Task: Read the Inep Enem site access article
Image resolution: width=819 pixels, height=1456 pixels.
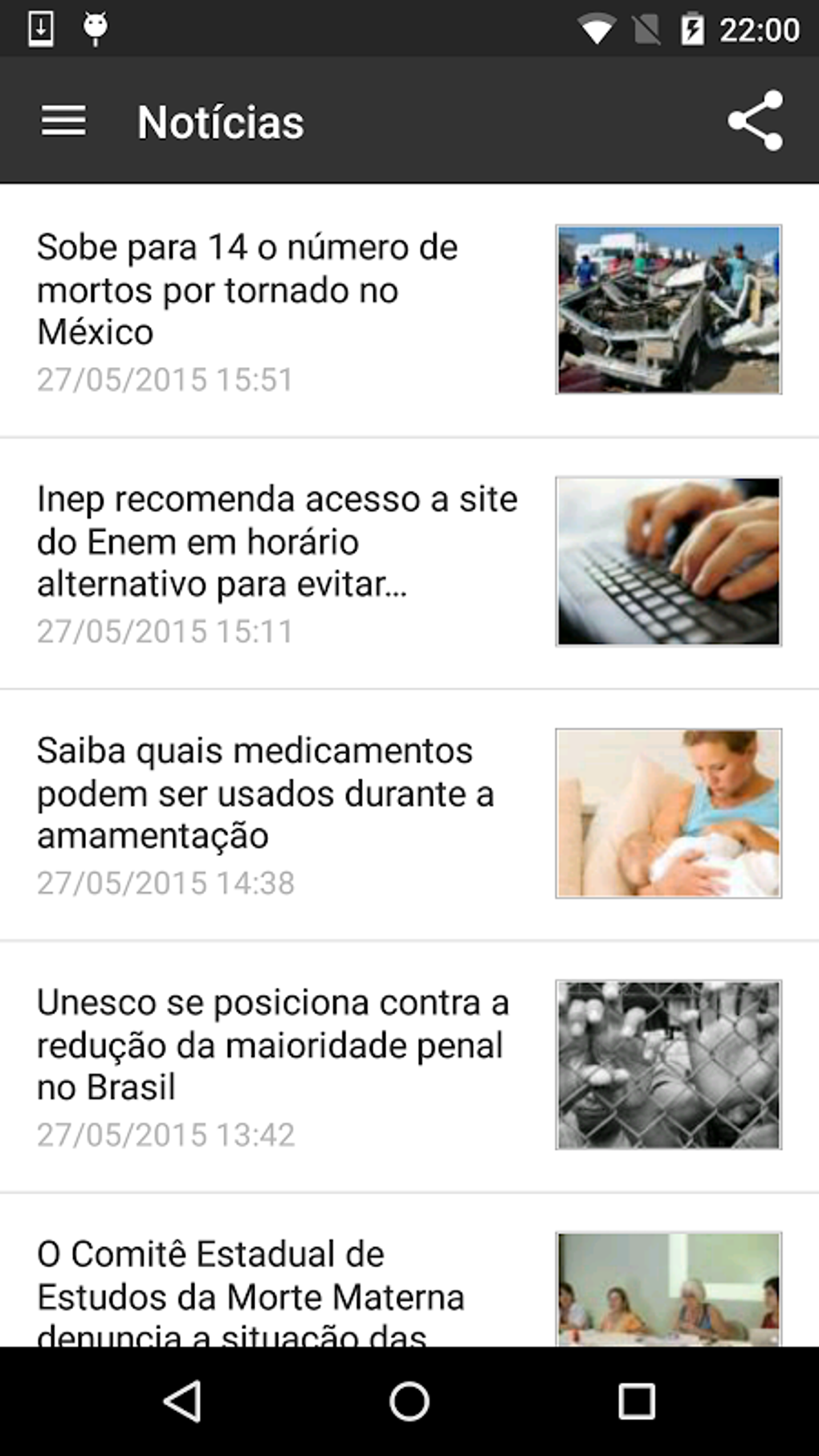Action: pyautogui.click(x=277, y=541)
